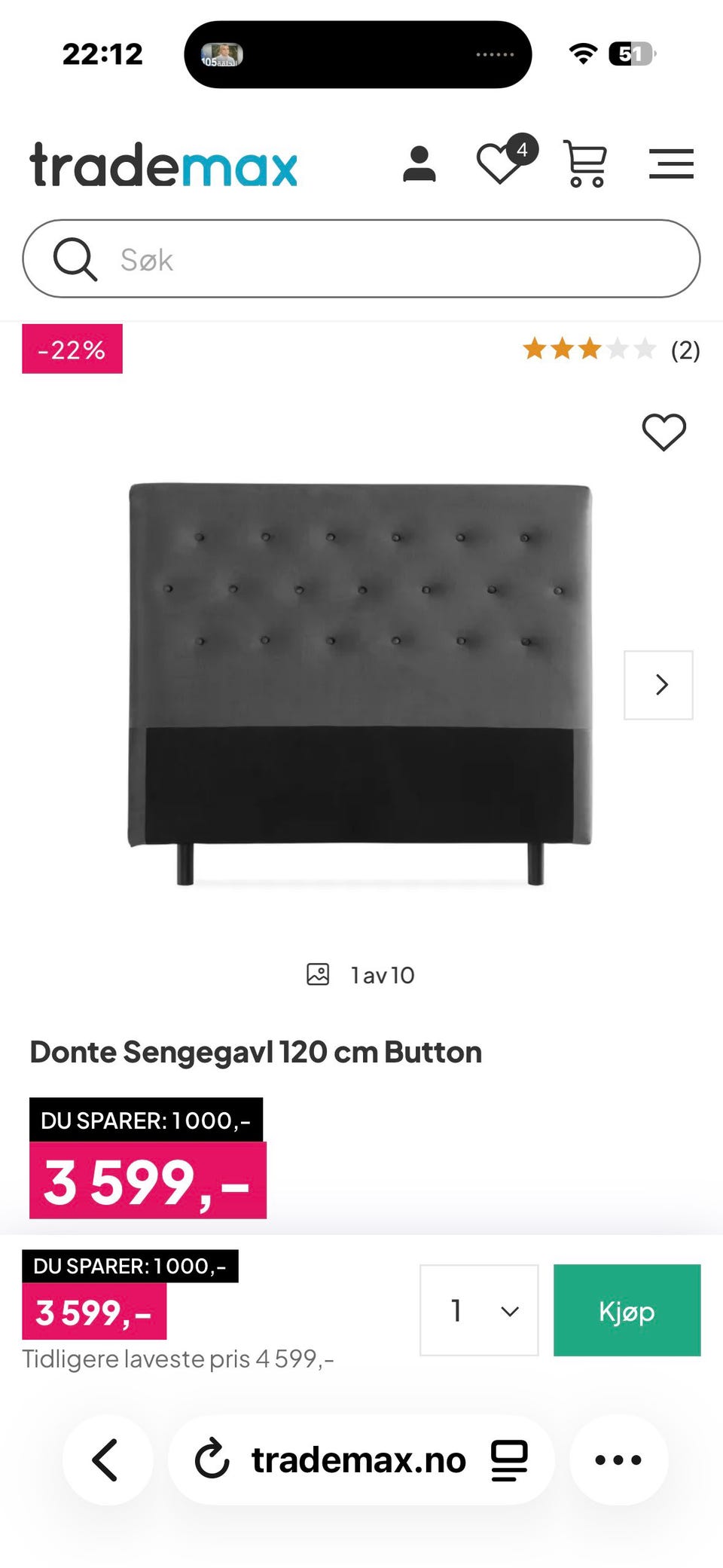Open the shopping cart
The height and width of the screenshot is (1568, 723).
pos(585,164)
